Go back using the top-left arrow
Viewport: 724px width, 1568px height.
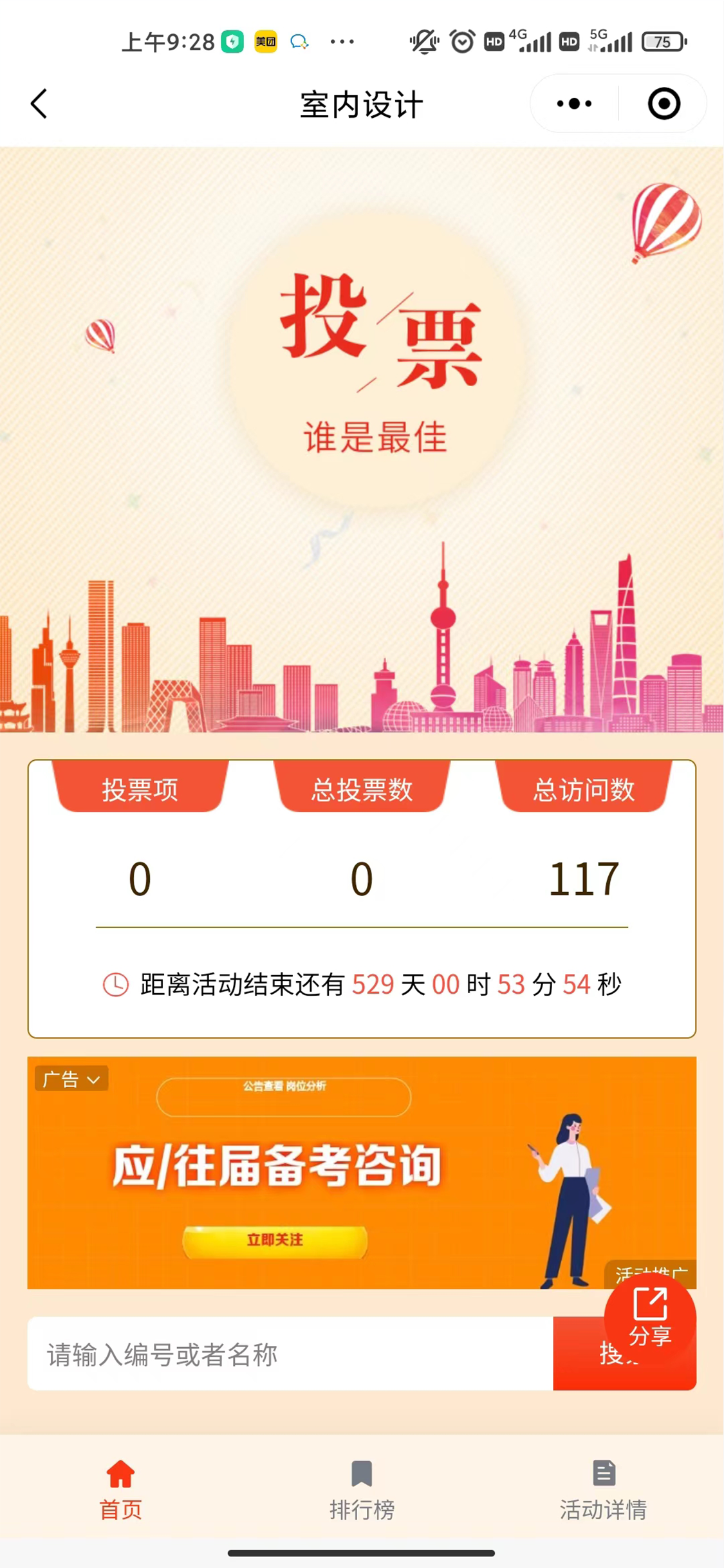point(39,104)
